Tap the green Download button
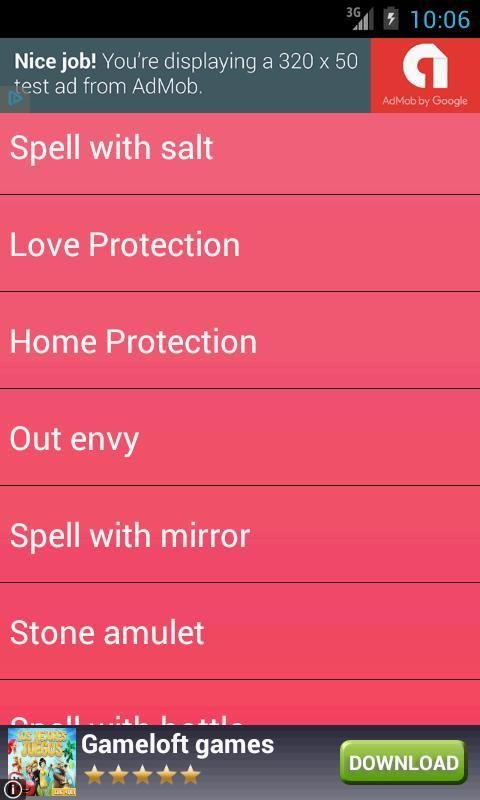 coord(403,762)
